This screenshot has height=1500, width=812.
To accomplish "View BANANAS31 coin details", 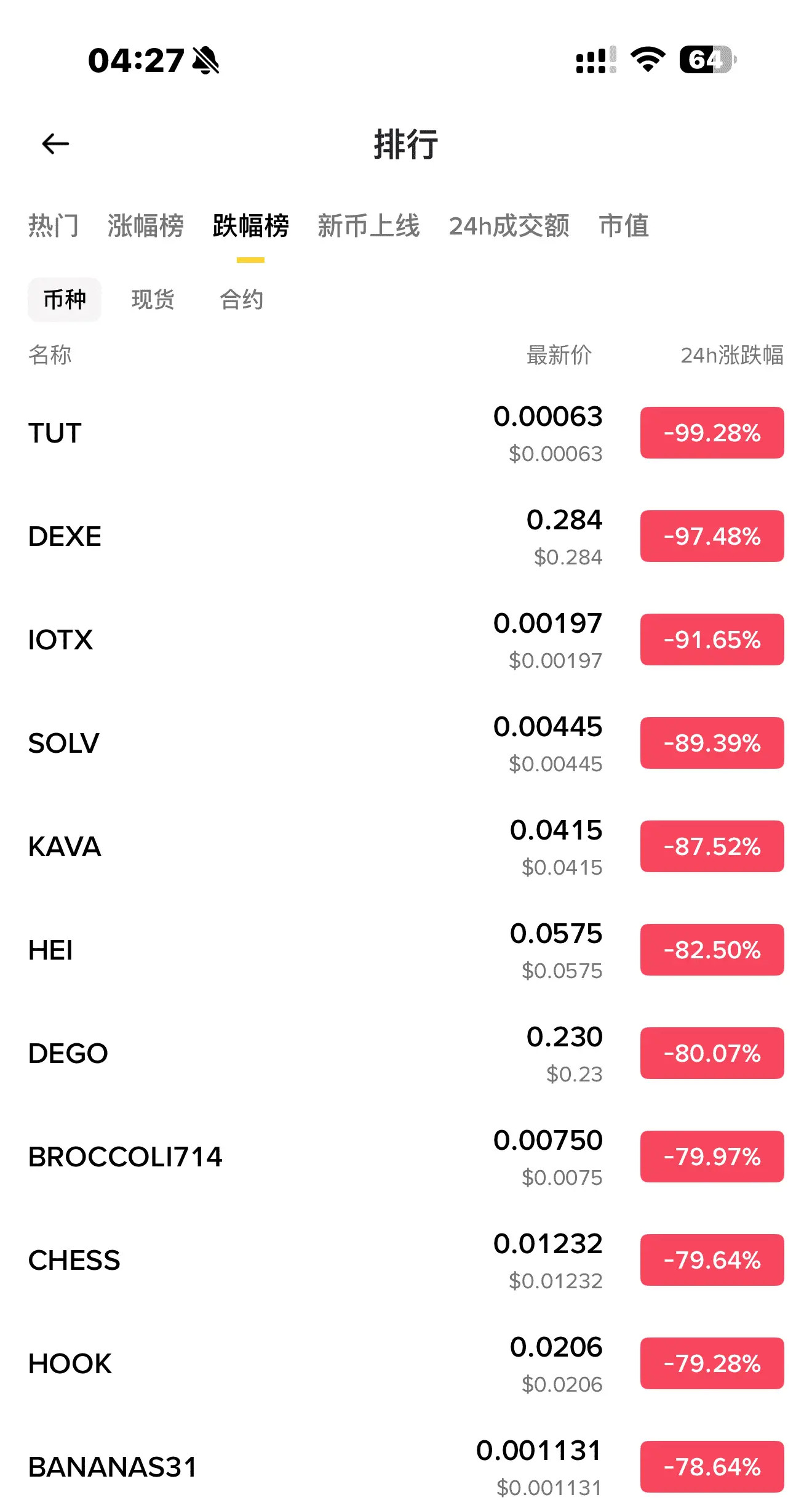I will (x=113, y=1467).
